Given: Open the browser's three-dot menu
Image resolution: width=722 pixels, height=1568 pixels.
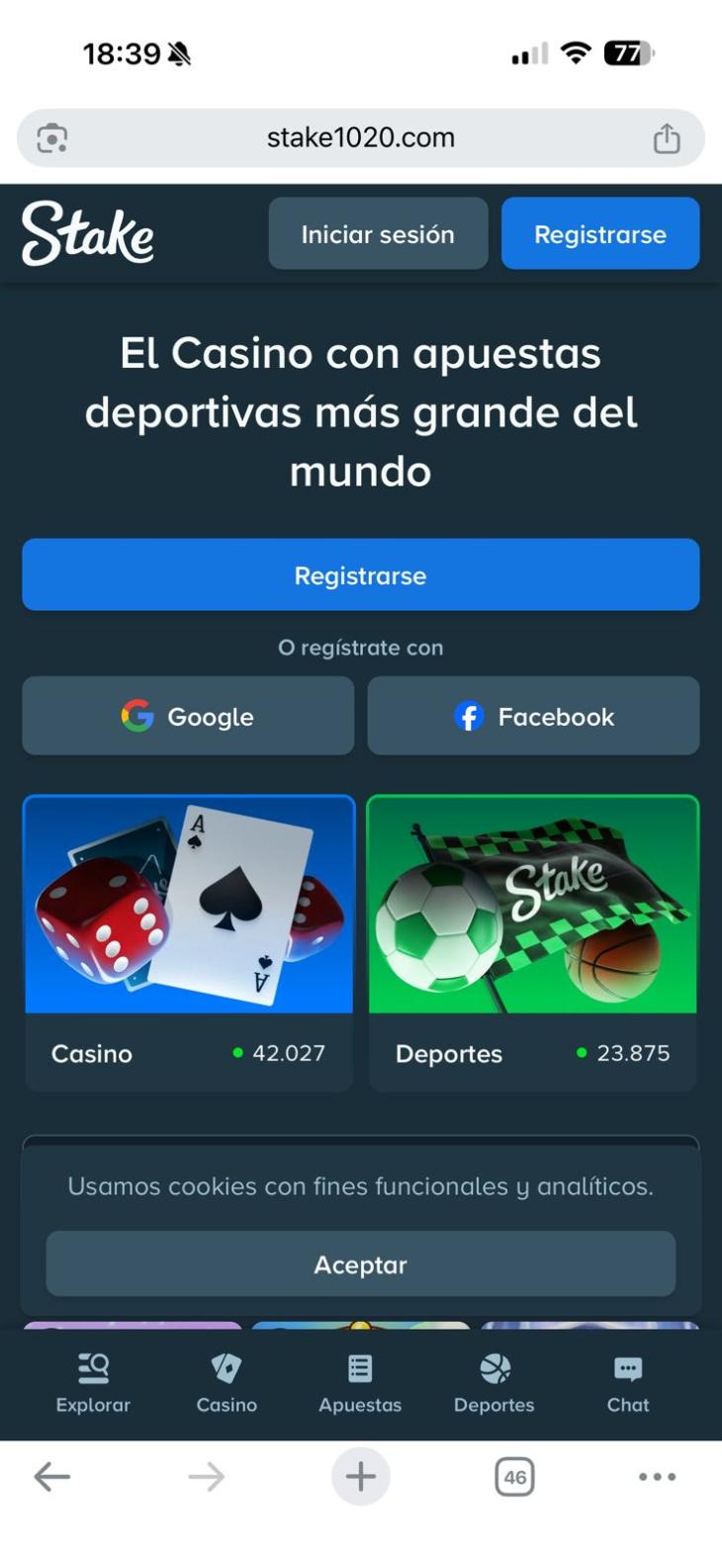Looking at the screenshot, I should click(x=657, y=1477).
